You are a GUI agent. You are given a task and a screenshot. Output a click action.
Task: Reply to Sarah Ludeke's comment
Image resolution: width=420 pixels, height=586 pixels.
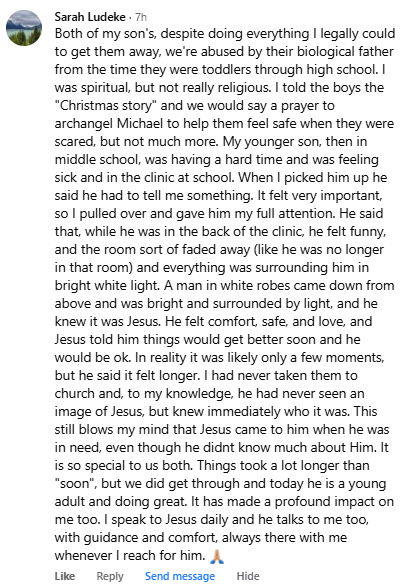pyautogui.click(x=110, y=576)
